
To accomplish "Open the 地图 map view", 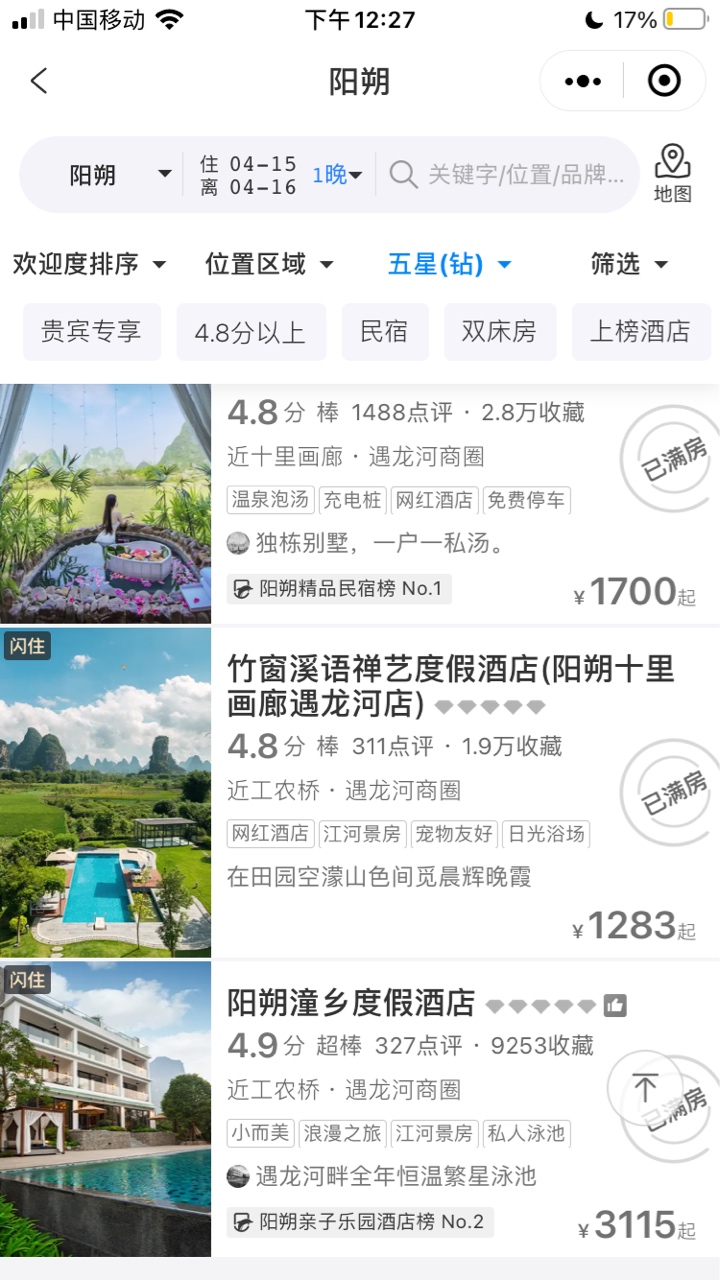I will coord(673,173).
